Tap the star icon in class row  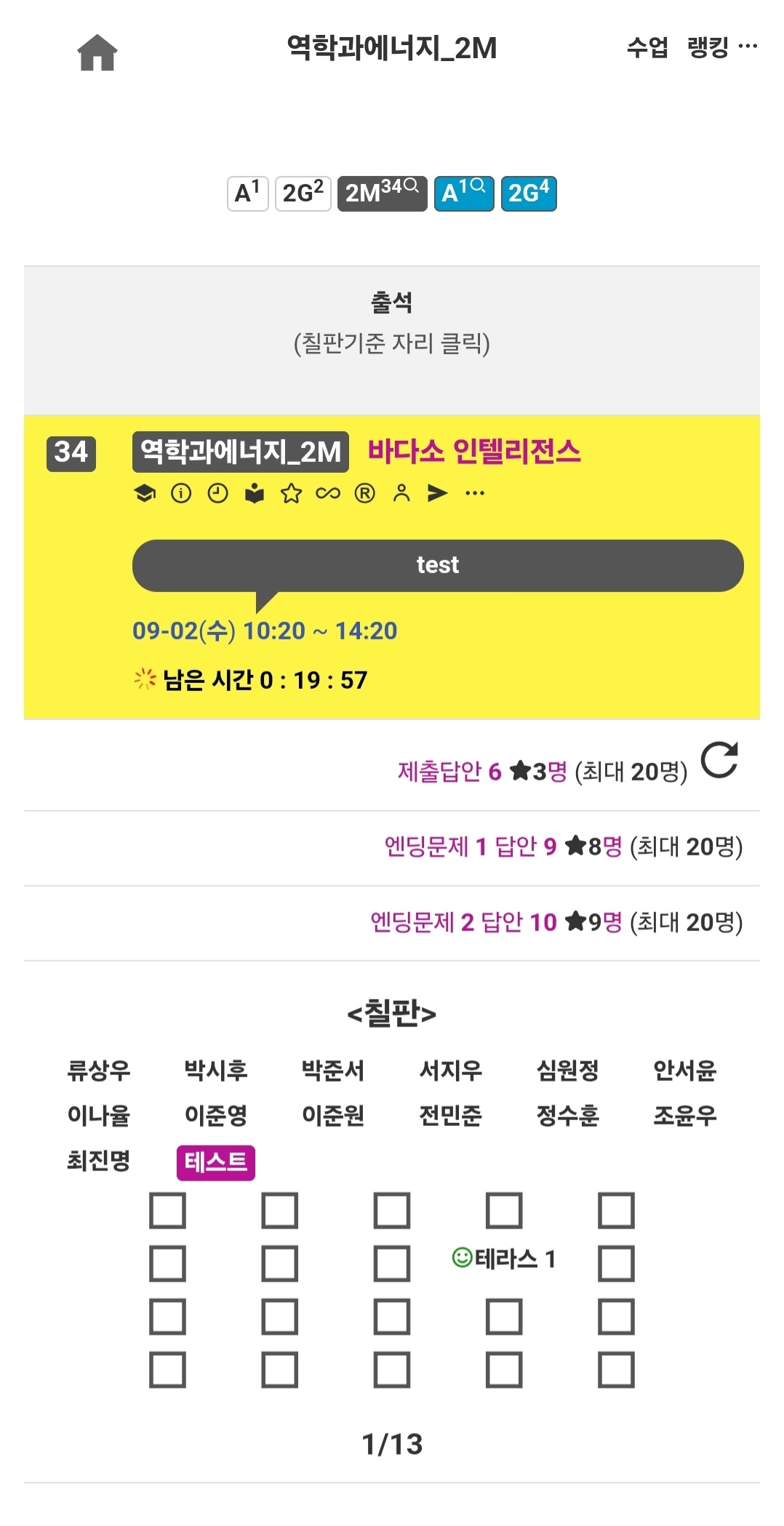pyautogui.click(x=291, y=494)
